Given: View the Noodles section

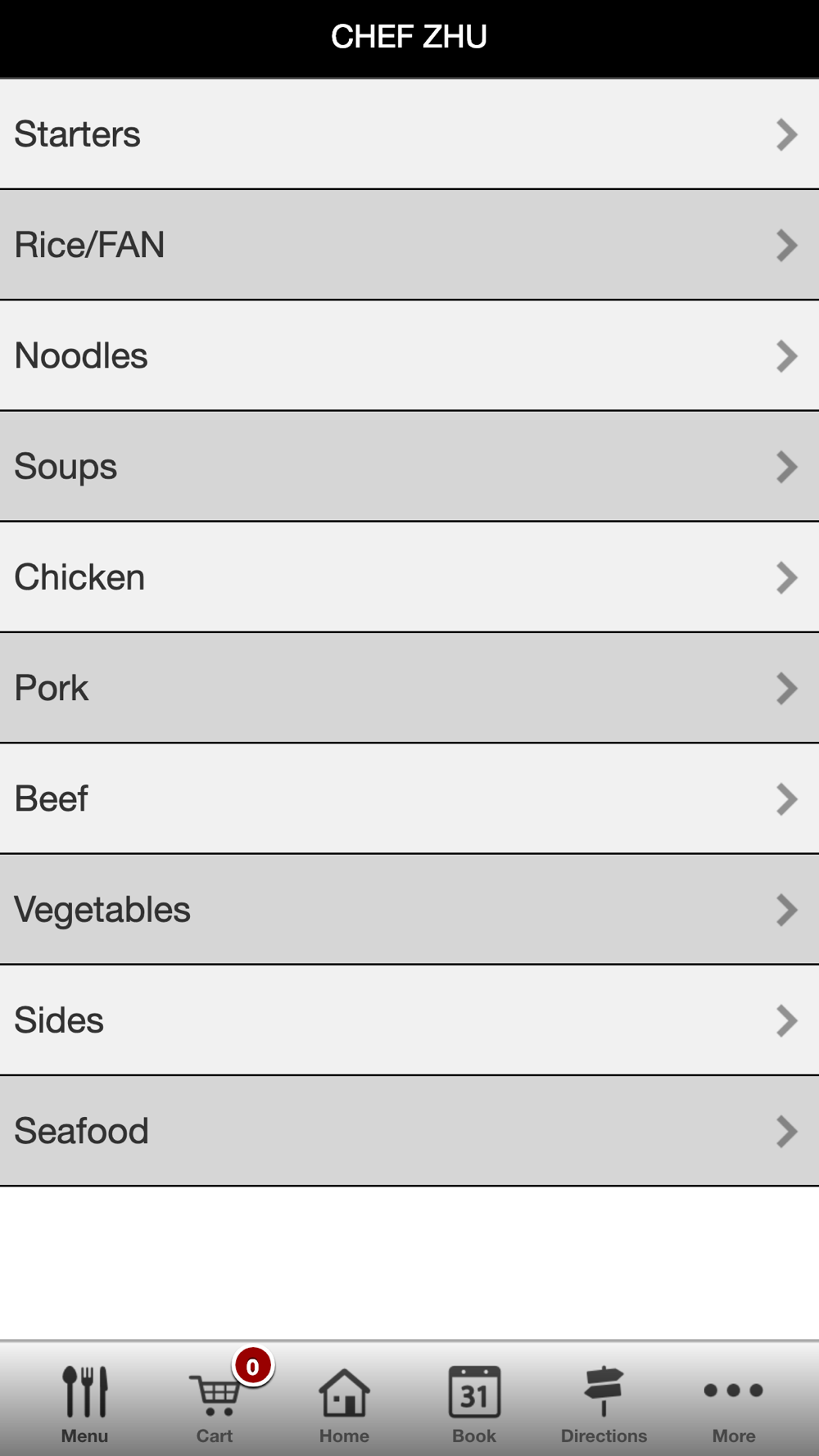Looking at the screenshot, I should 409,355.
